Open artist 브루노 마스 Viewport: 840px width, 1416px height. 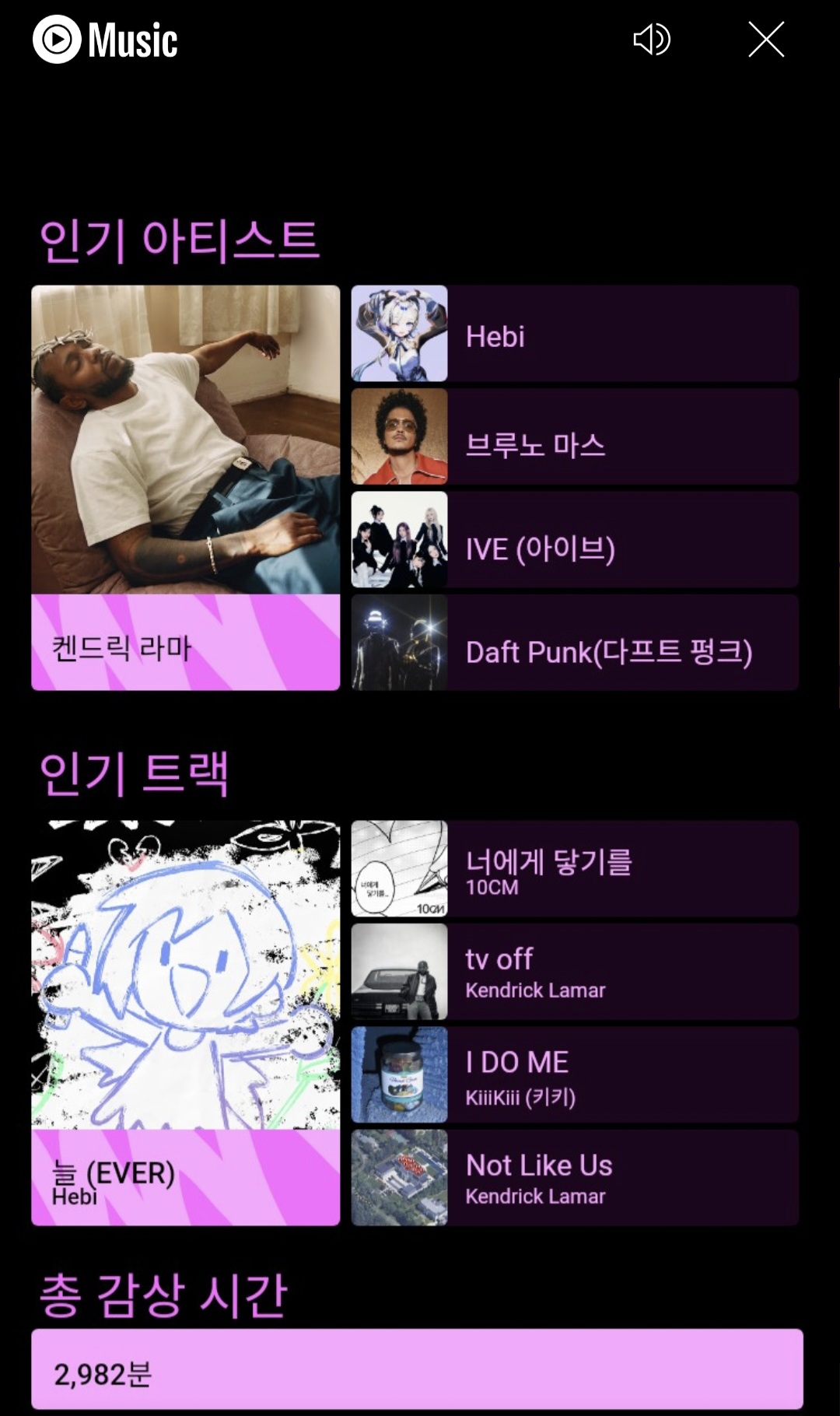(574, 437)
